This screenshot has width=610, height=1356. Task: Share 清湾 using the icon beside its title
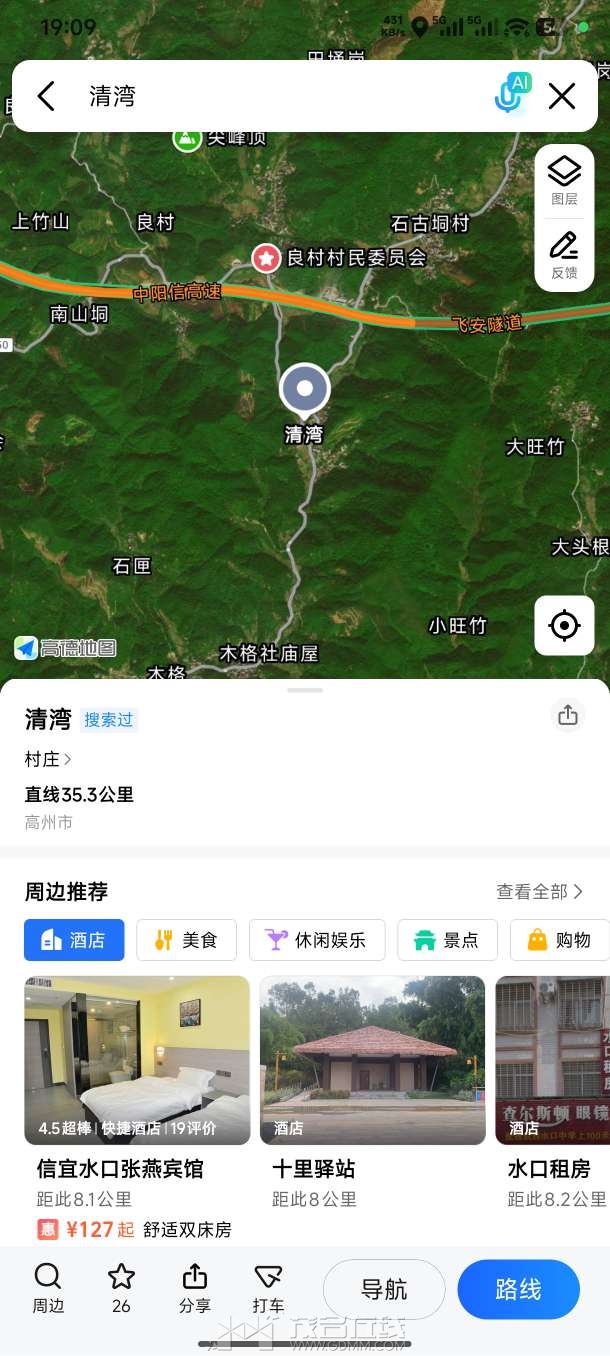click(x=568, y=715)
